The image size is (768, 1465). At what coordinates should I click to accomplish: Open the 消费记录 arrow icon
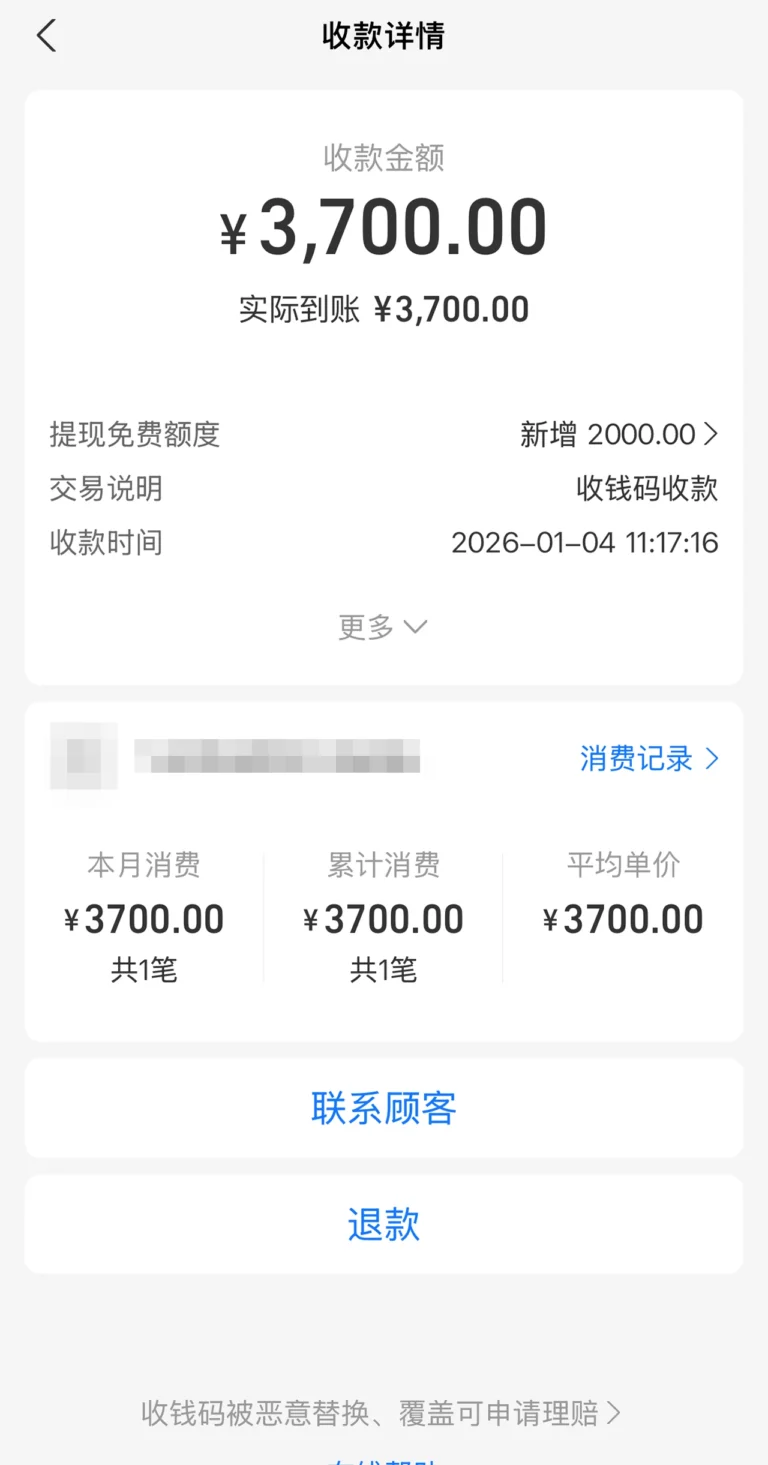[713, 759]
